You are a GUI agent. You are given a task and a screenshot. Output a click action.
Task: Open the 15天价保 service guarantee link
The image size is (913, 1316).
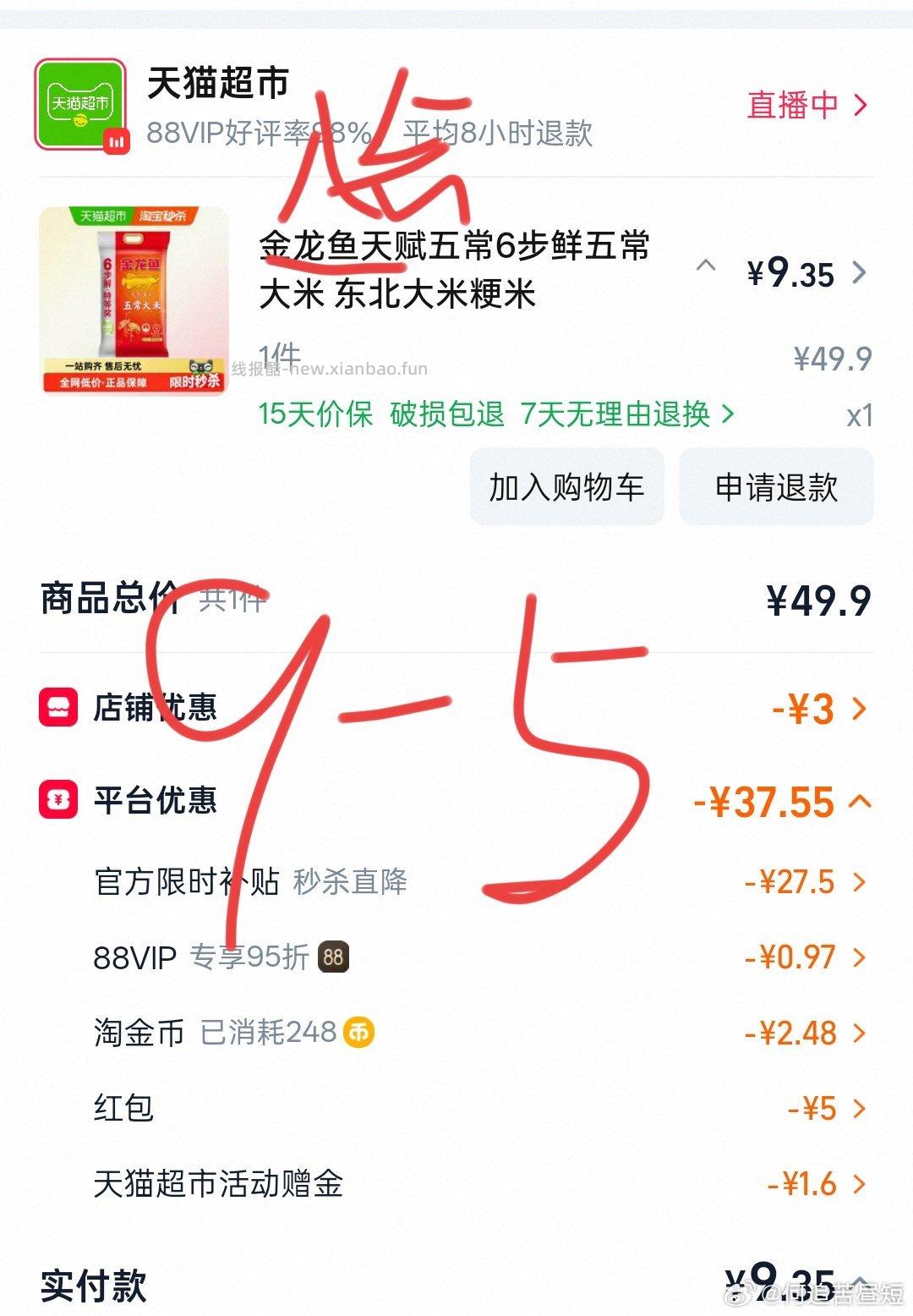tap(313, 414)
